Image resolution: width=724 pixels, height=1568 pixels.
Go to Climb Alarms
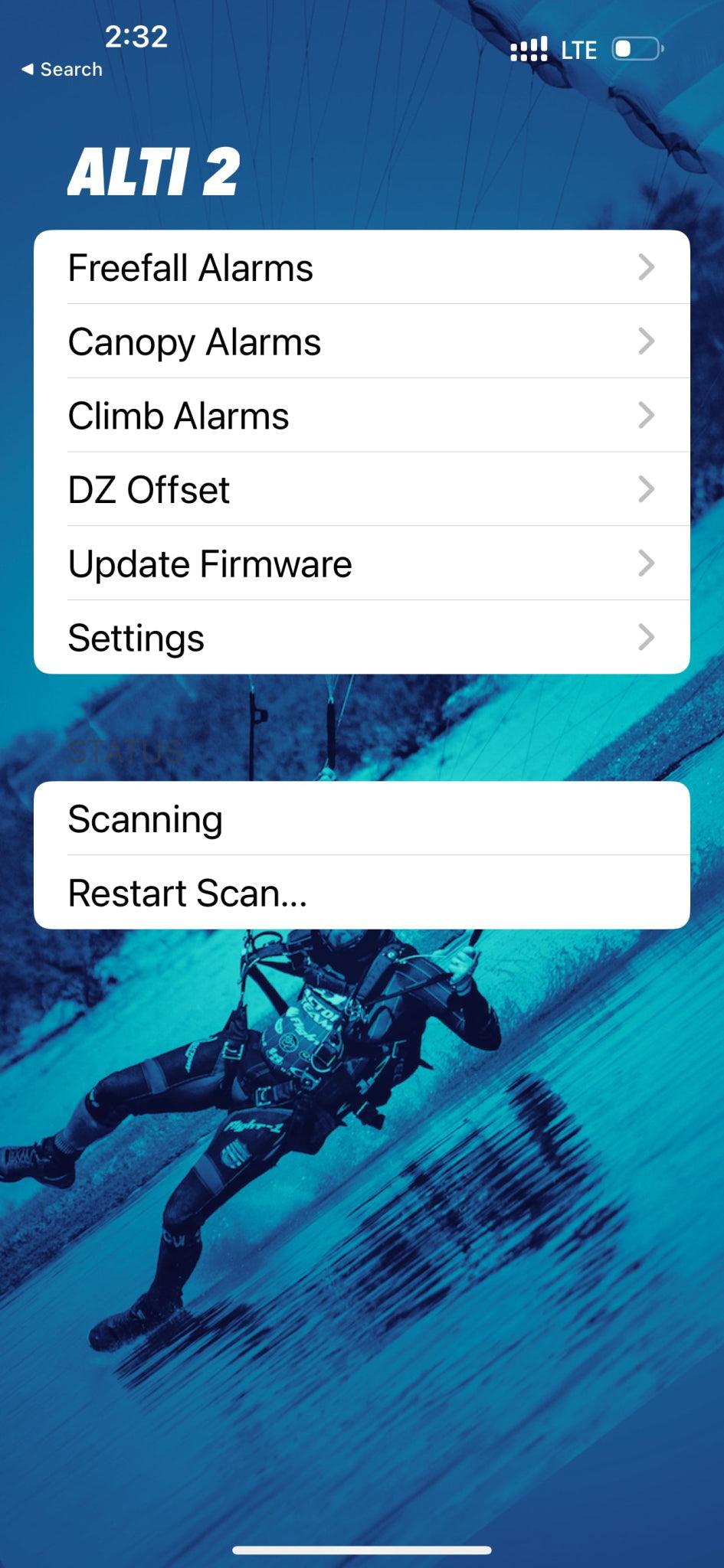point(360,416)
